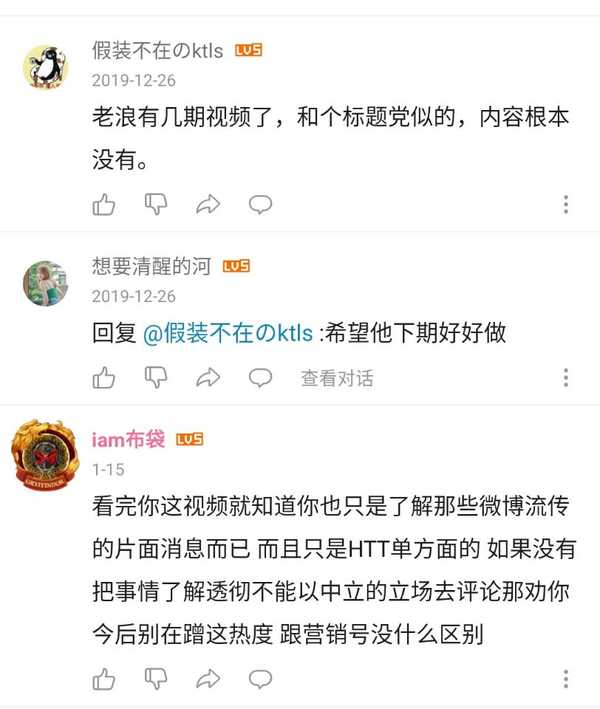Tap 查看对话 to view the conversation
Viewport: 600px width, 709px height.
[x=337, y=378]
